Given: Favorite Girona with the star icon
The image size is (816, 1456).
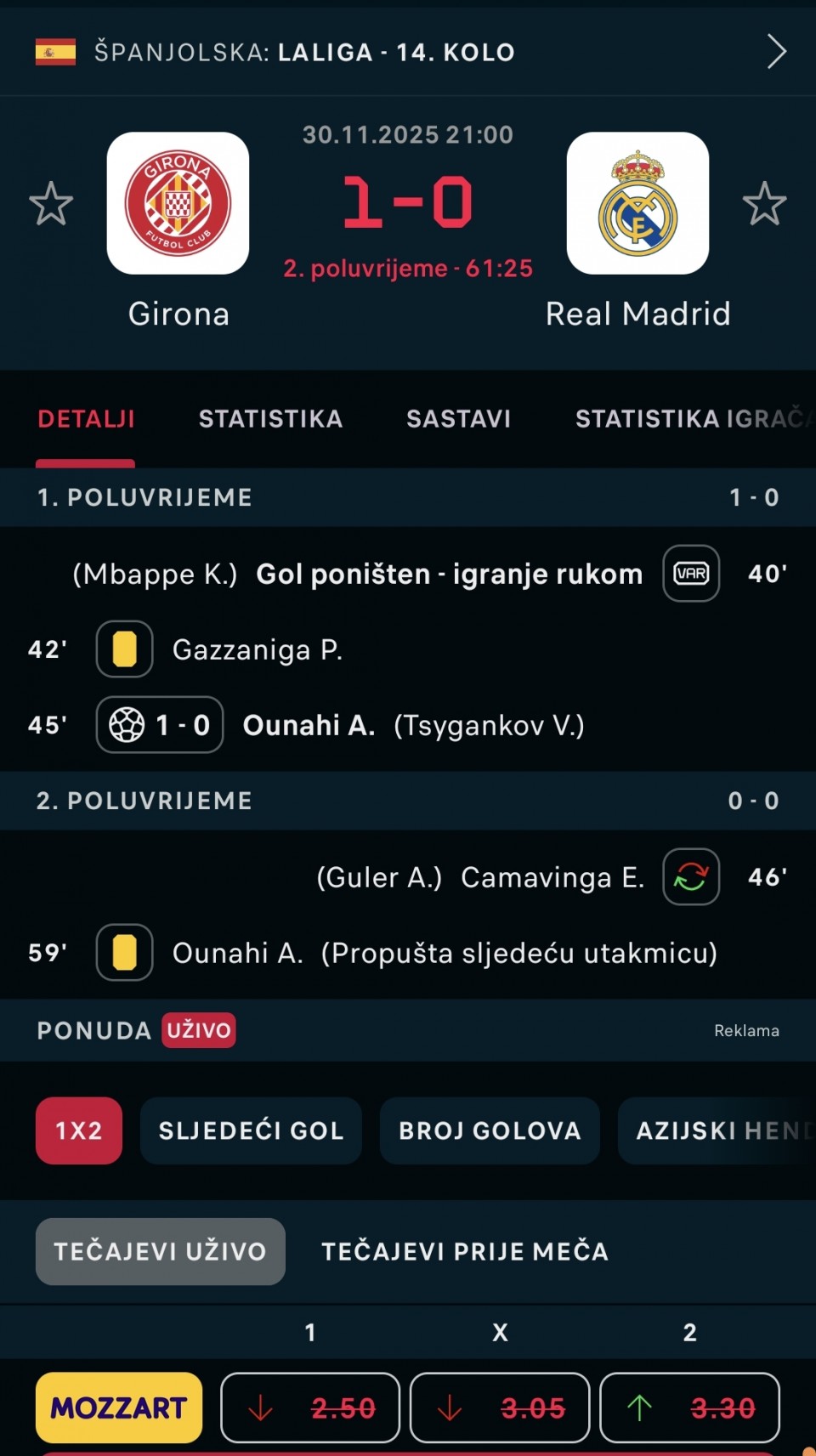Looking at the screenshot, I should (x=51, y=204).
